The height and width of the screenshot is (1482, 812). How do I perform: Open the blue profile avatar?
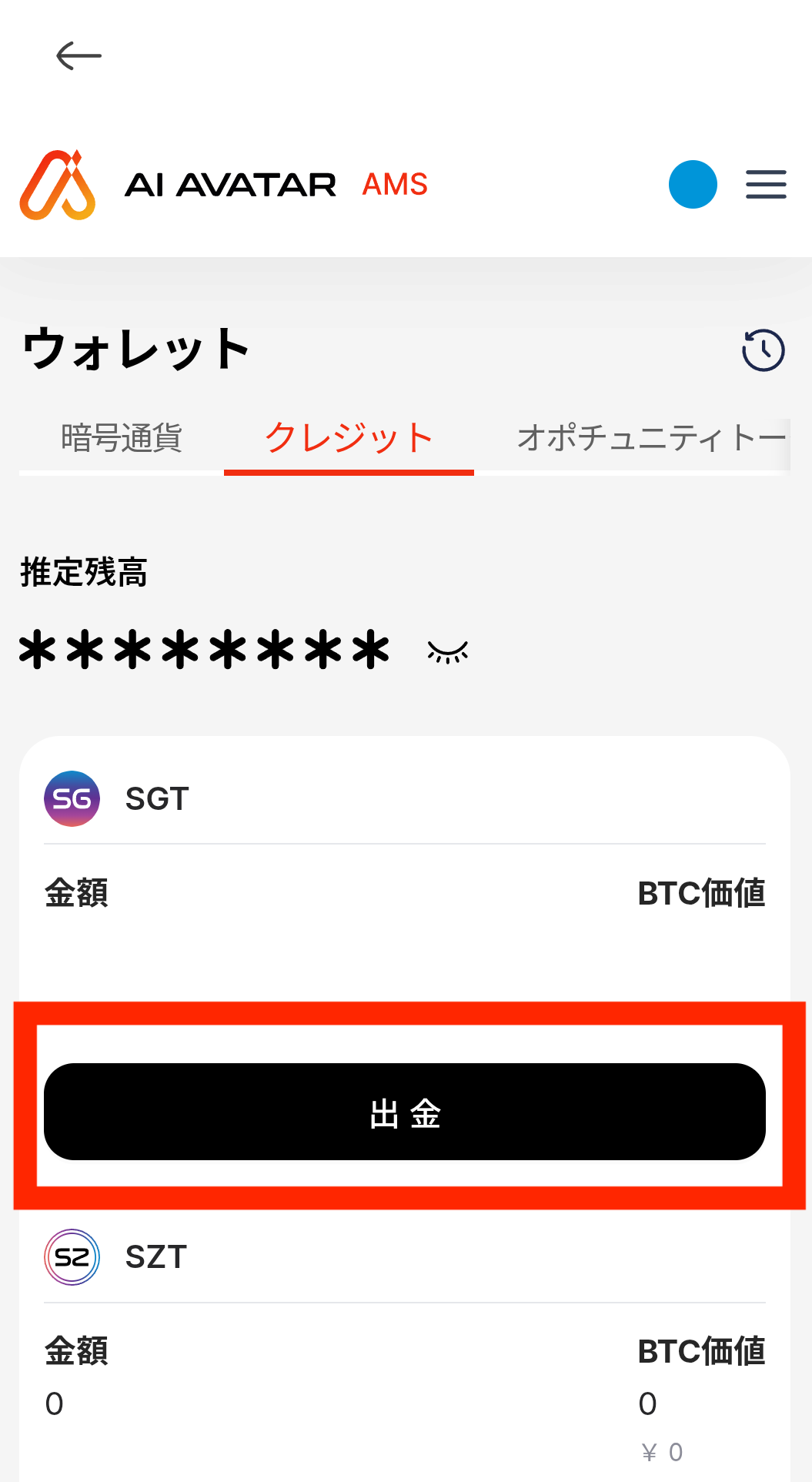point(693,185)
